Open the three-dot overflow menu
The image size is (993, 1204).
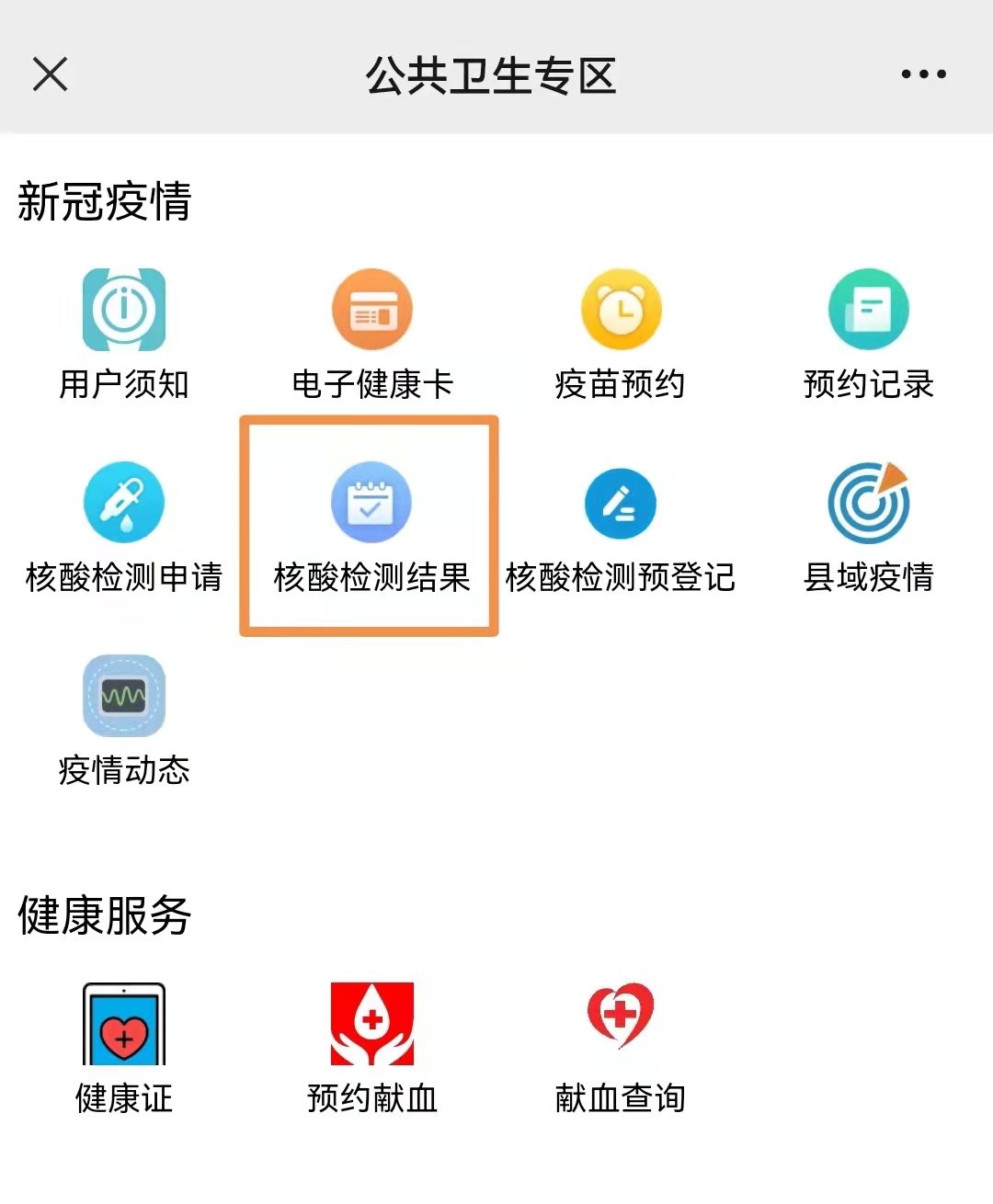click(923, 74)
